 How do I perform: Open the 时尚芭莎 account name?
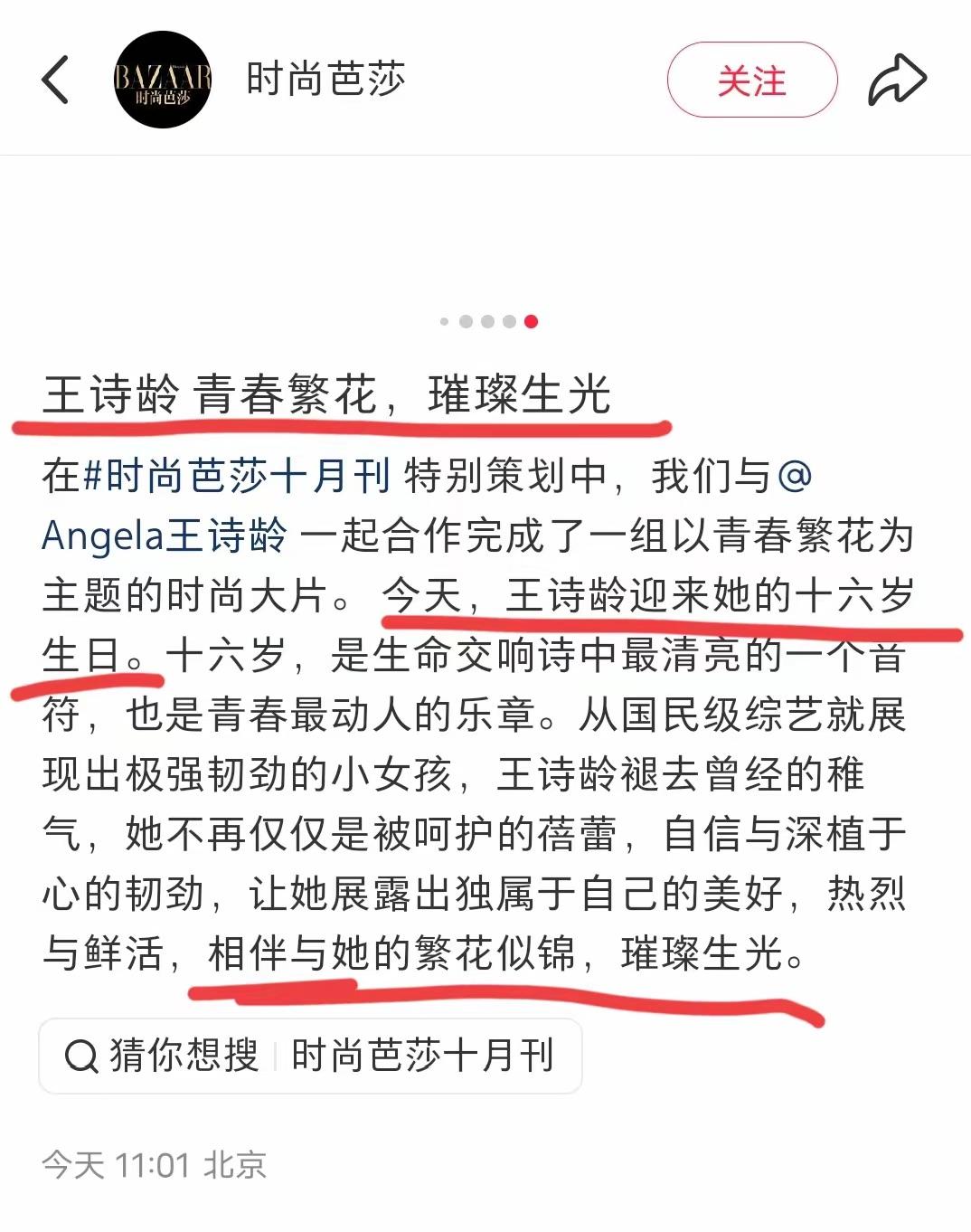[x=325, y=80]
